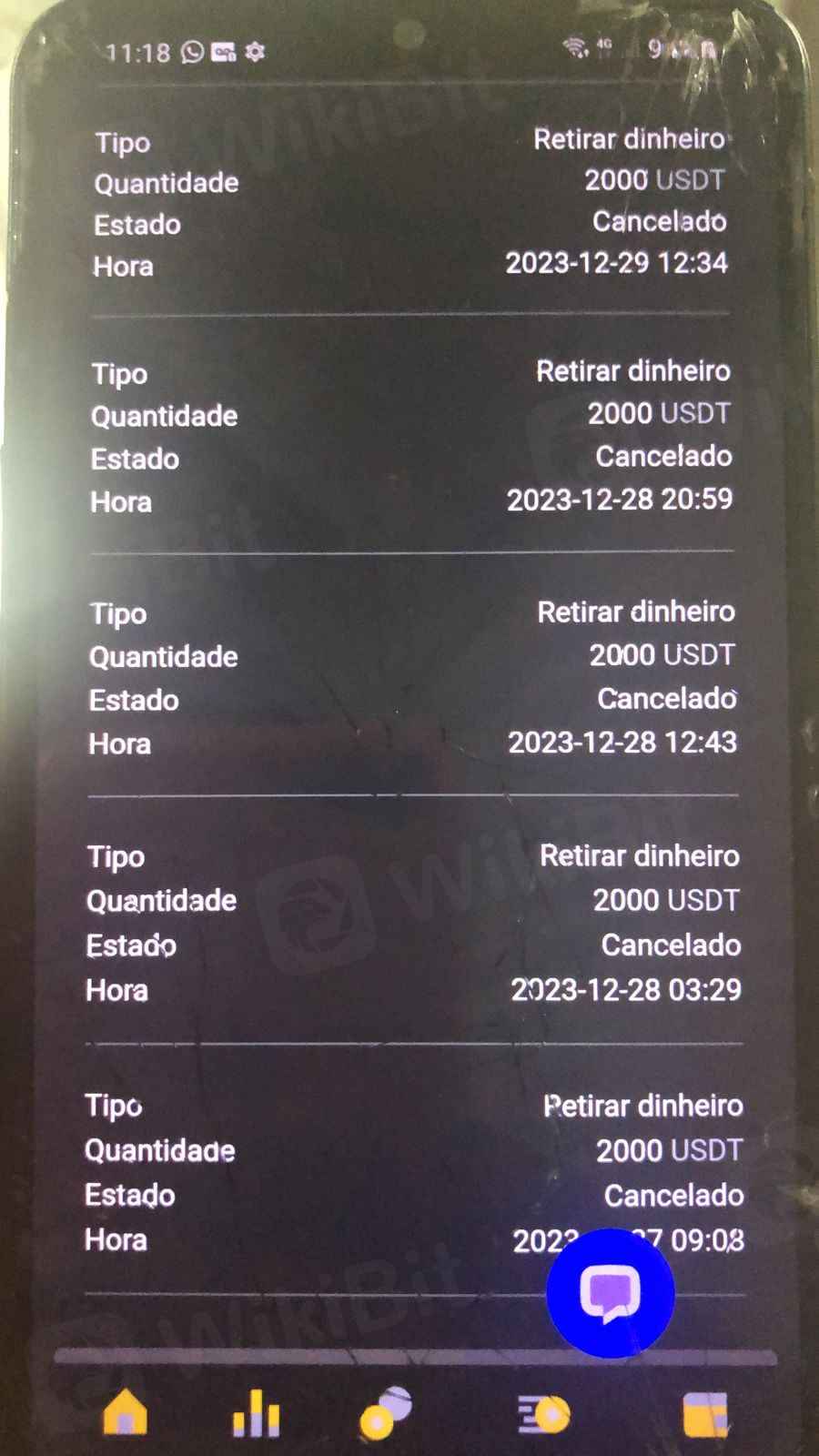Go to the home tab

coord(126,1412)
